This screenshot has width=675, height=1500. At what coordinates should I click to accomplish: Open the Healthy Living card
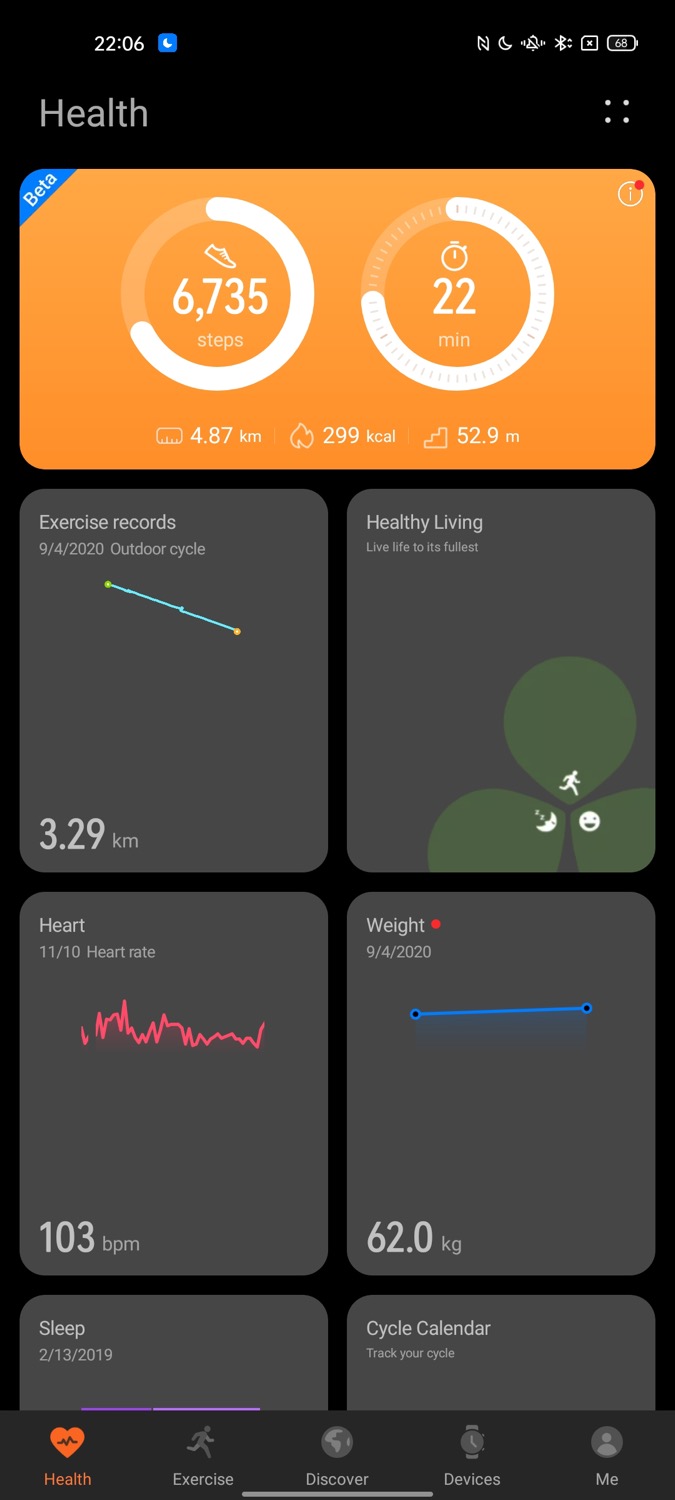point(501,680)
